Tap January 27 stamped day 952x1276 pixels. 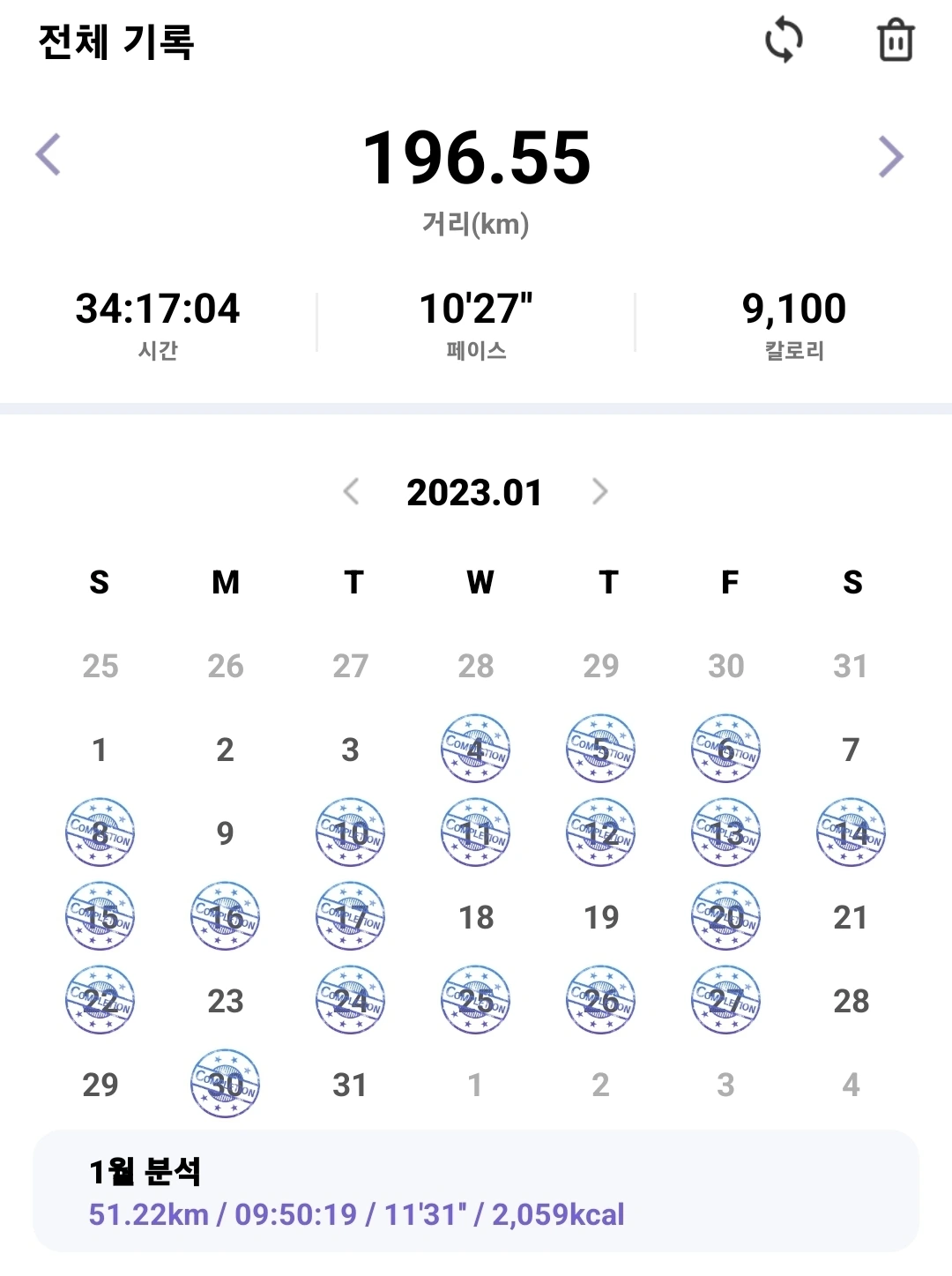[725, 1000]
